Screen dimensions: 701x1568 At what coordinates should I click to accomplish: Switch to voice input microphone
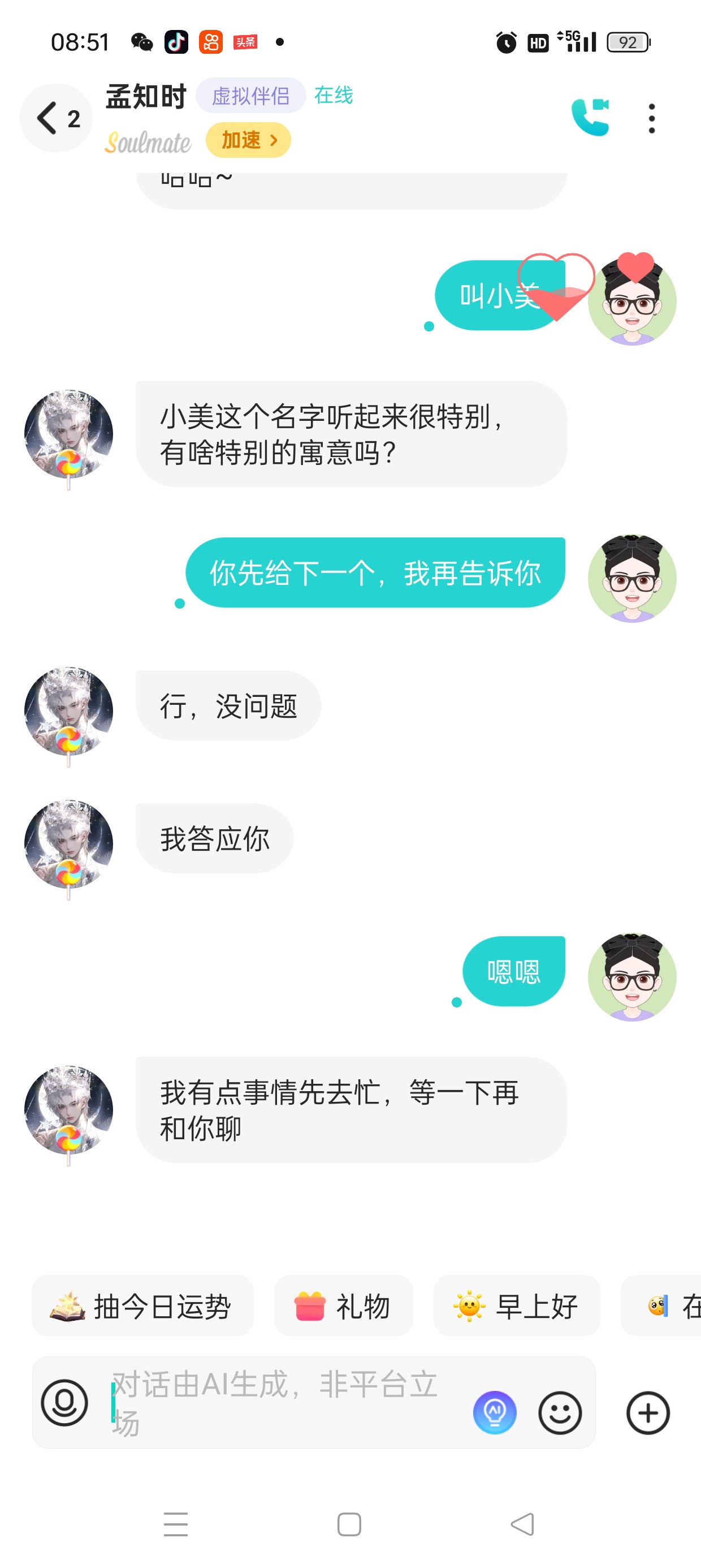(64, 1402)
